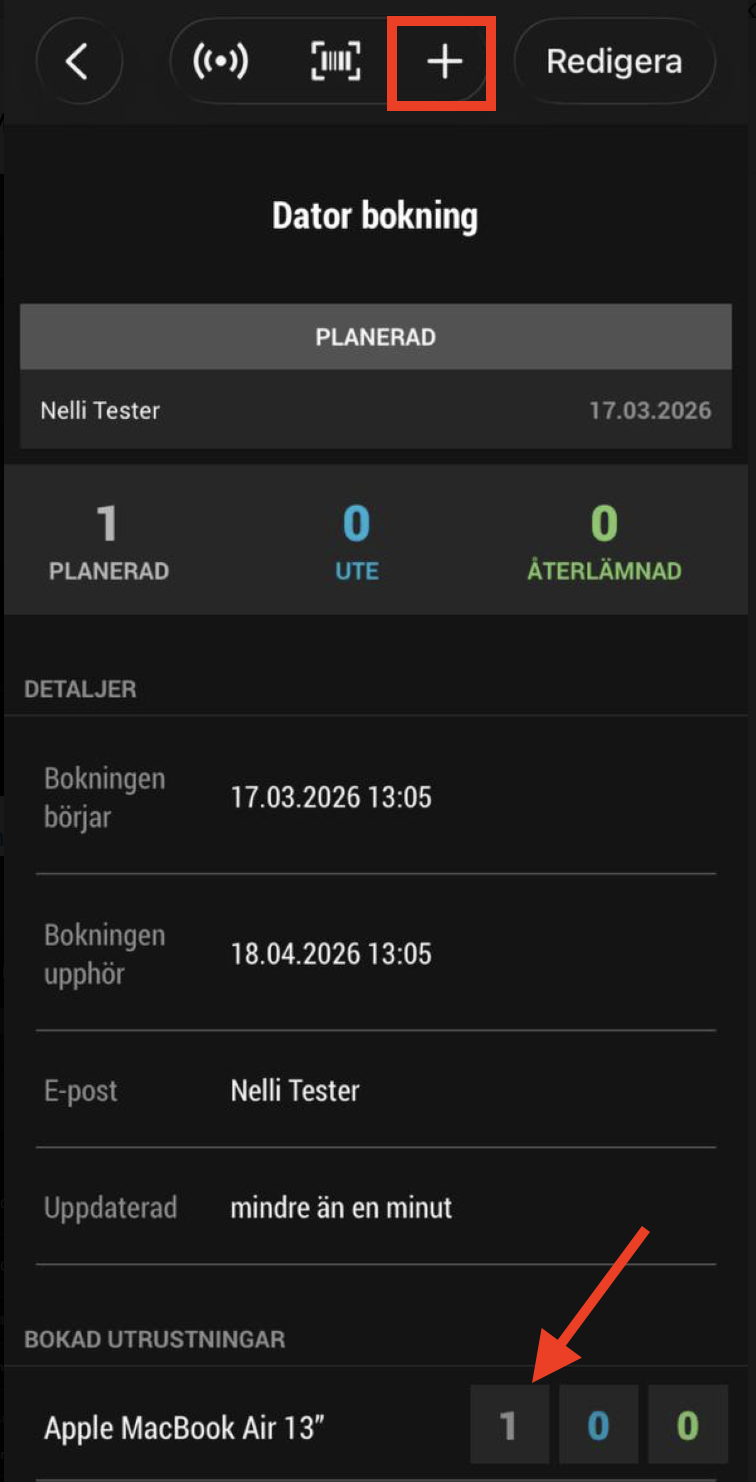Tap the Redigera button
The image size is (756, 1482).
click(x=614, y=62)
